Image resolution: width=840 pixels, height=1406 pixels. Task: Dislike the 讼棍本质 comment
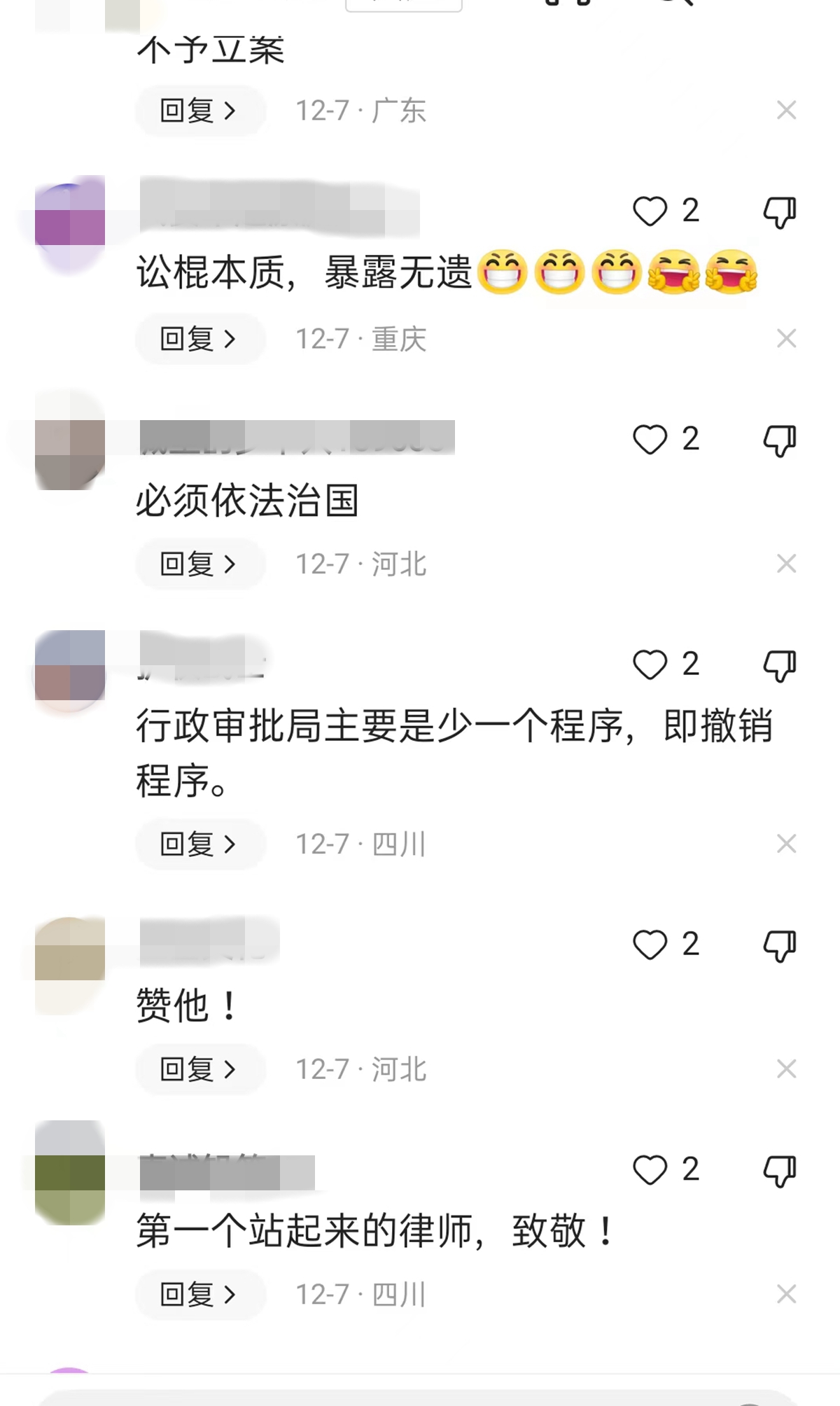click(779, 212)
